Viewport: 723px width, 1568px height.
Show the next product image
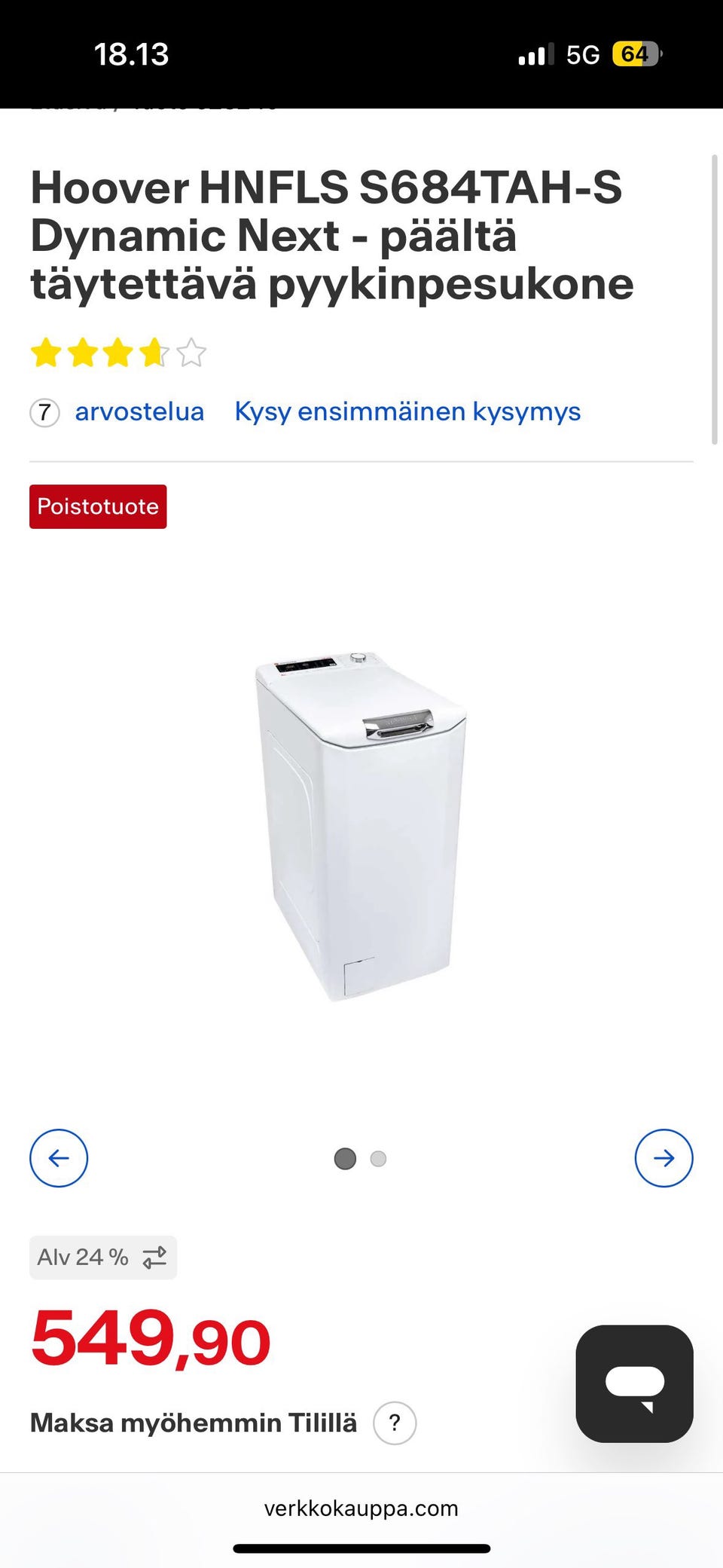[x=664, y=1158]
